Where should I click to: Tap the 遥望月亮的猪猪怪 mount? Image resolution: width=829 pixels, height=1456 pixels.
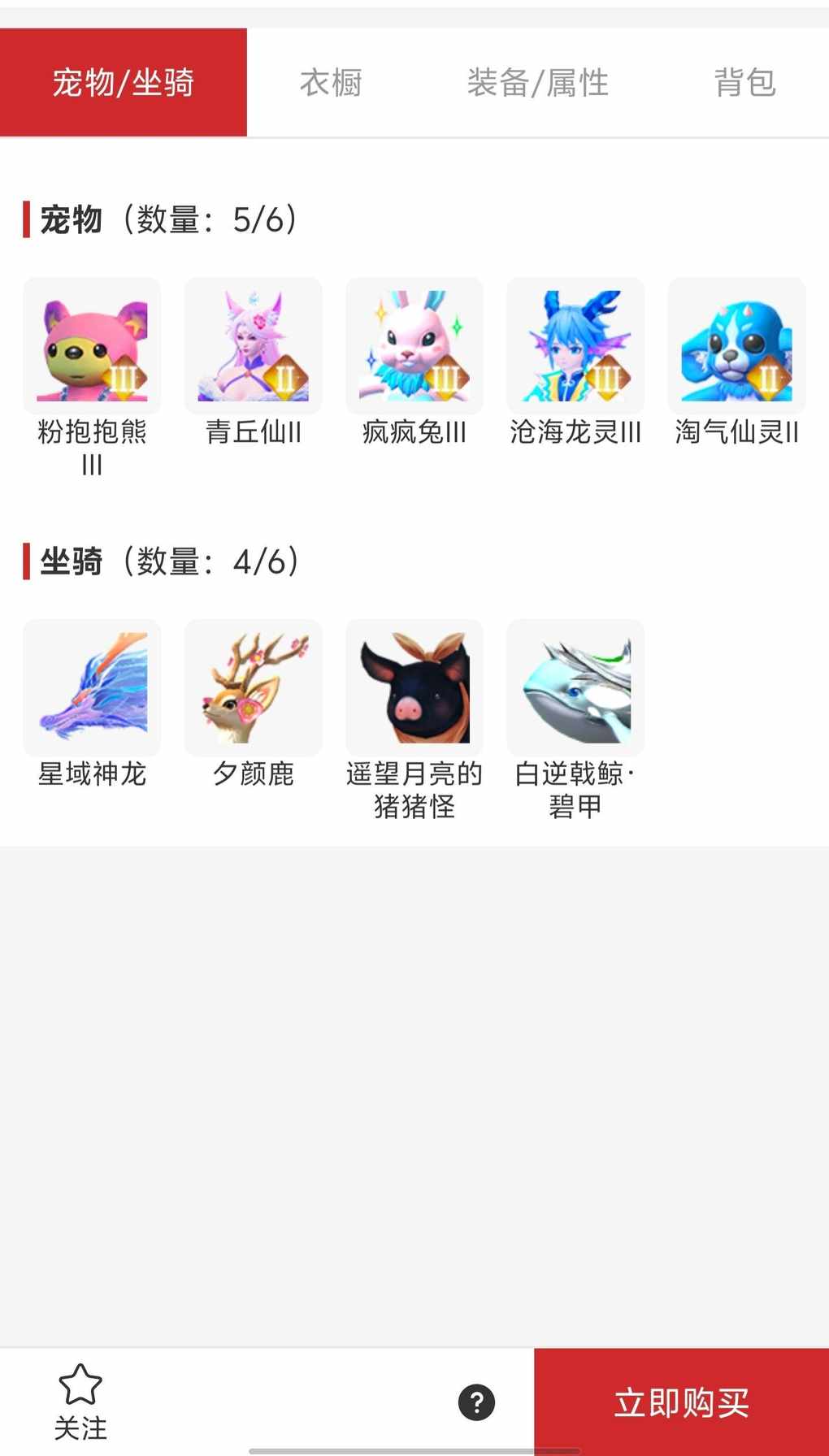click(x=414, y=688)
